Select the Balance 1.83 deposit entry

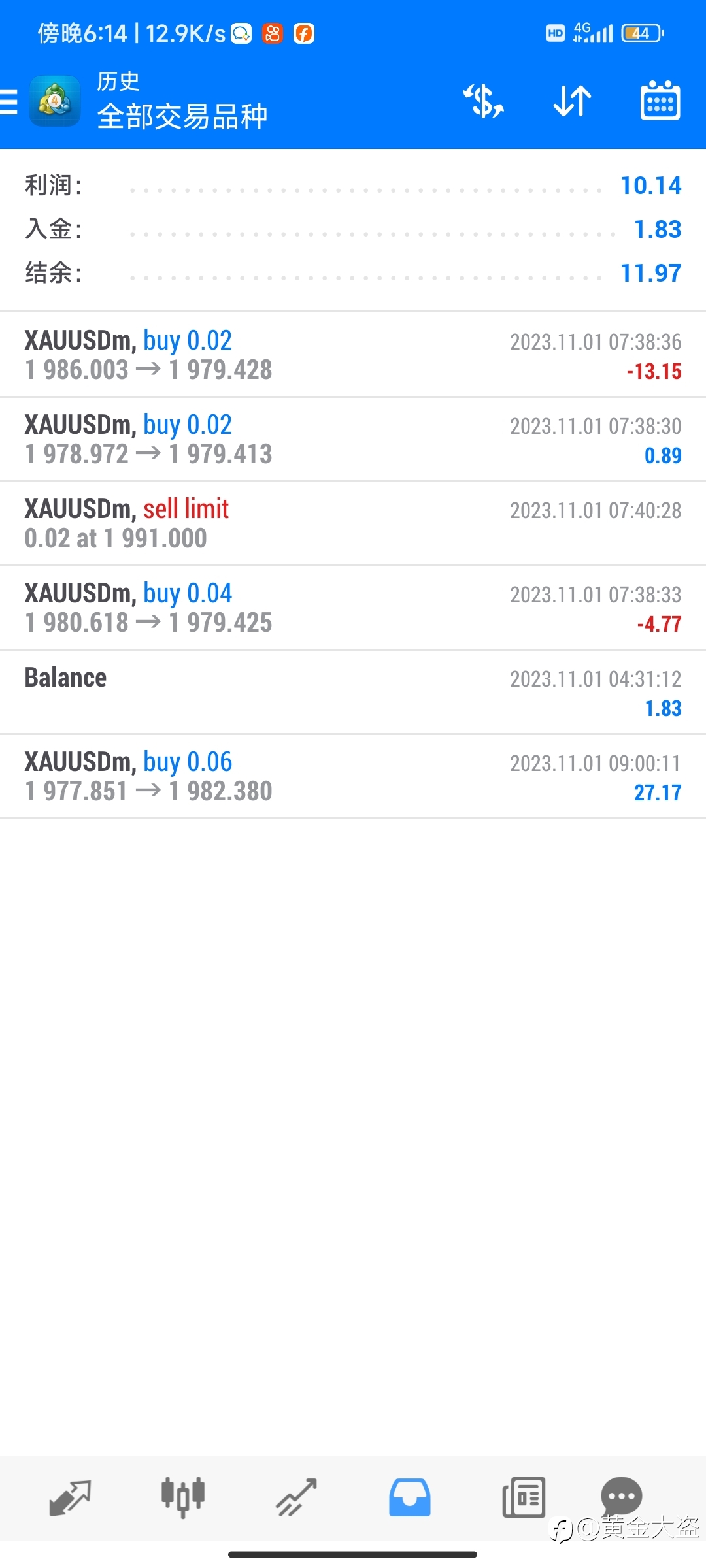pyautogui.click(x=353, y=692)
